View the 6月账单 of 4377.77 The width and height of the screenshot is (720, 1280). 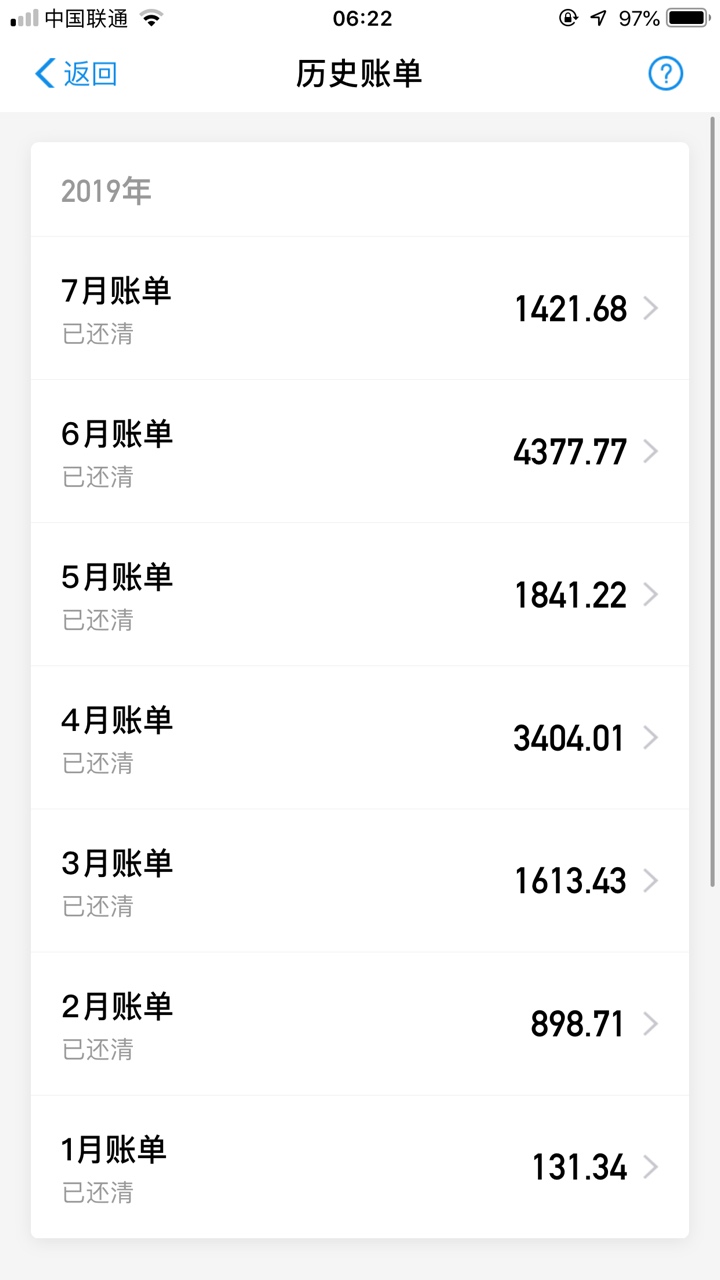pos(360,451)
